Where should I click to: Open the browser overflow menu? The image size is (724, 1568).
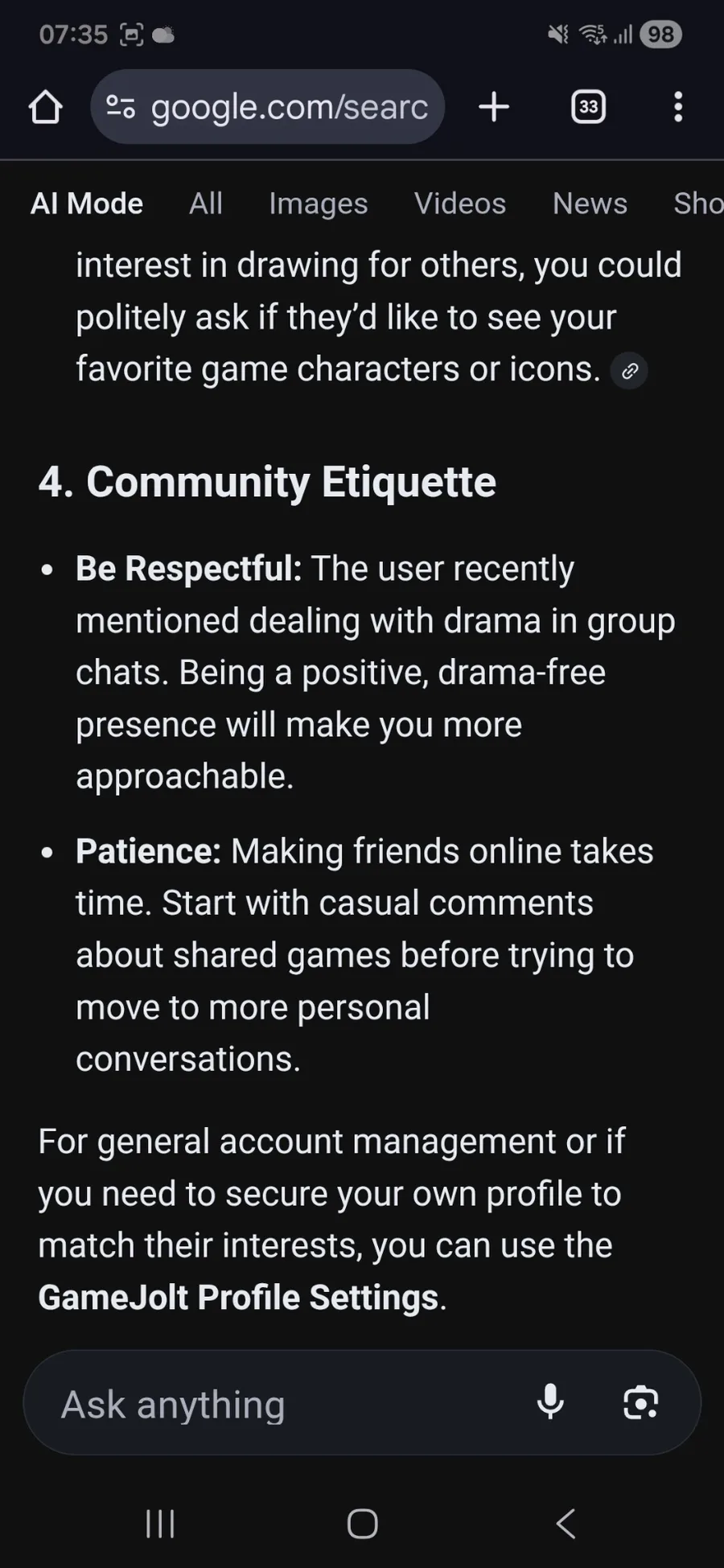point(678,107)
